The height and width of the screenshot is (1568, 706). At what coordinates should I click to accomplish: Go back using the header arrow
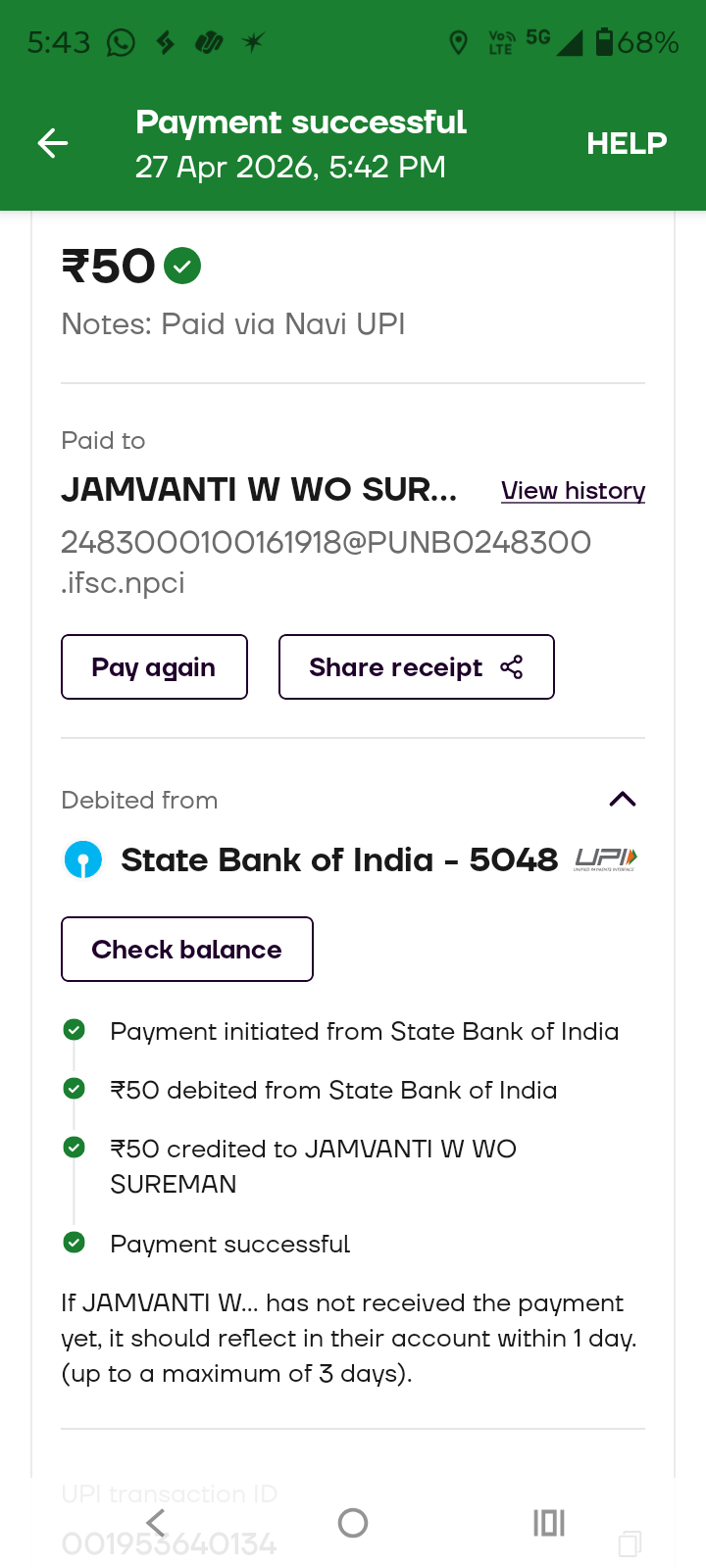coord(53,143)
